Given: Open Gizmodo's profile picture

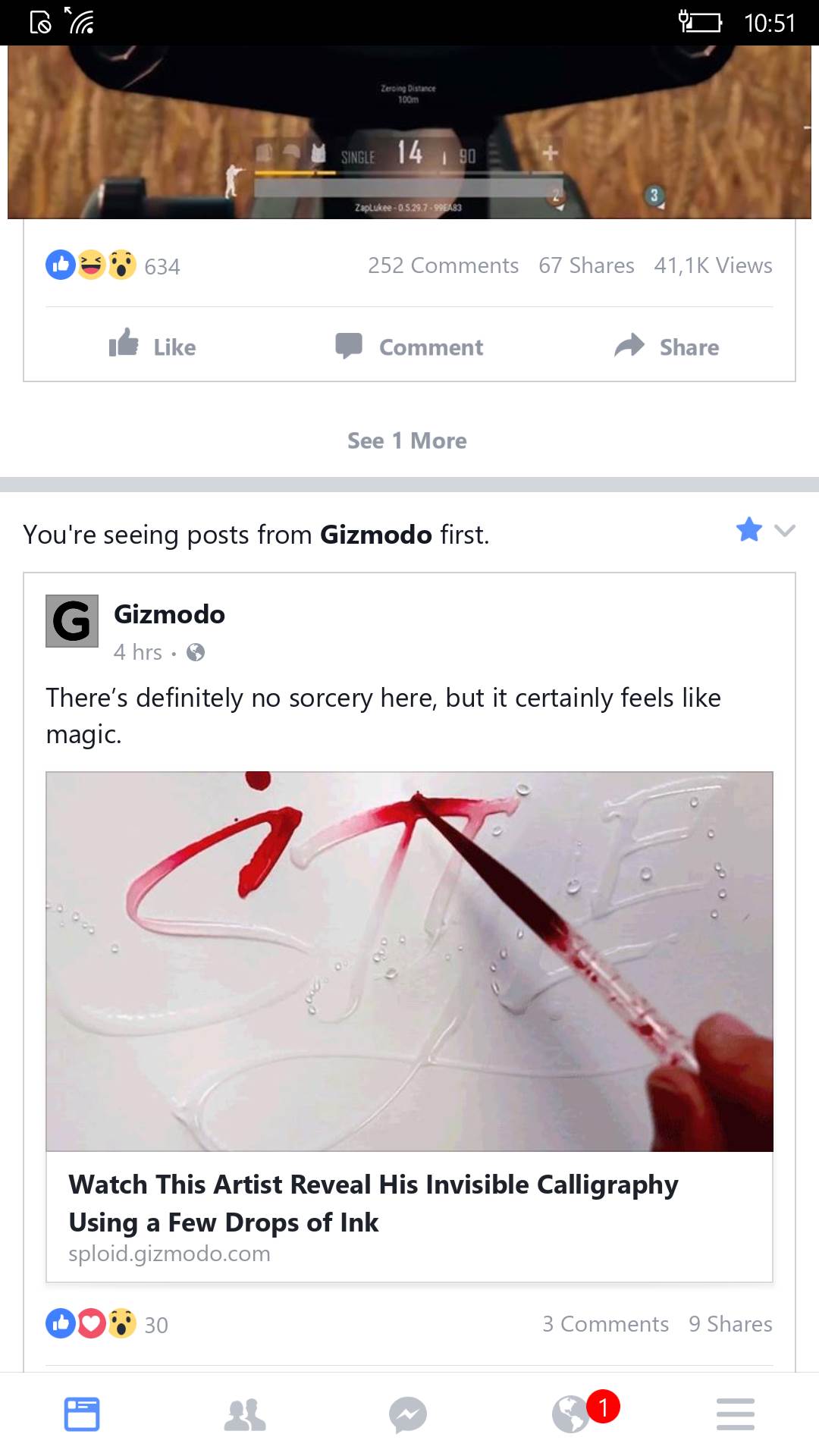Looking at the screenshot, I should click(x=72, y=621).
